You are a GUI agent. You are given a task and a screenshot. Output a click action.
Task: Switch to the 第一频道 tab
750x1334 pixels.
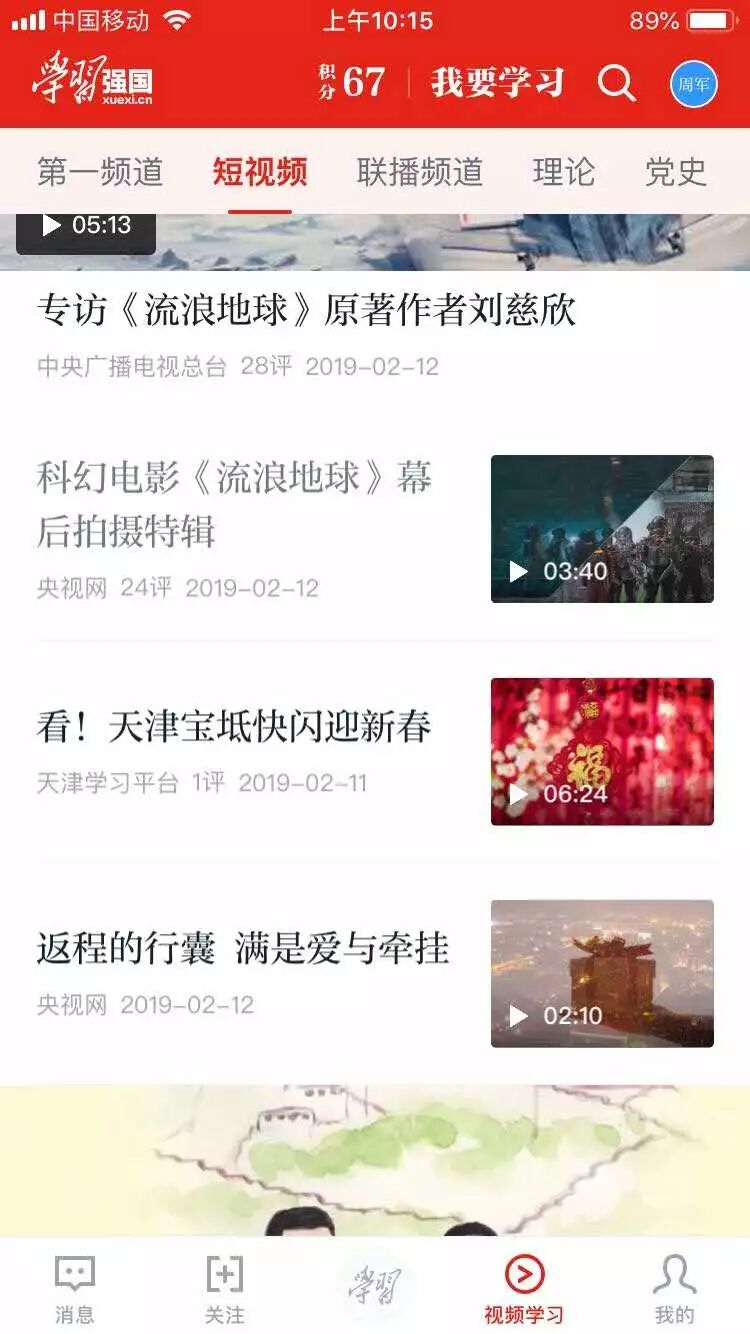coord(100,172)
